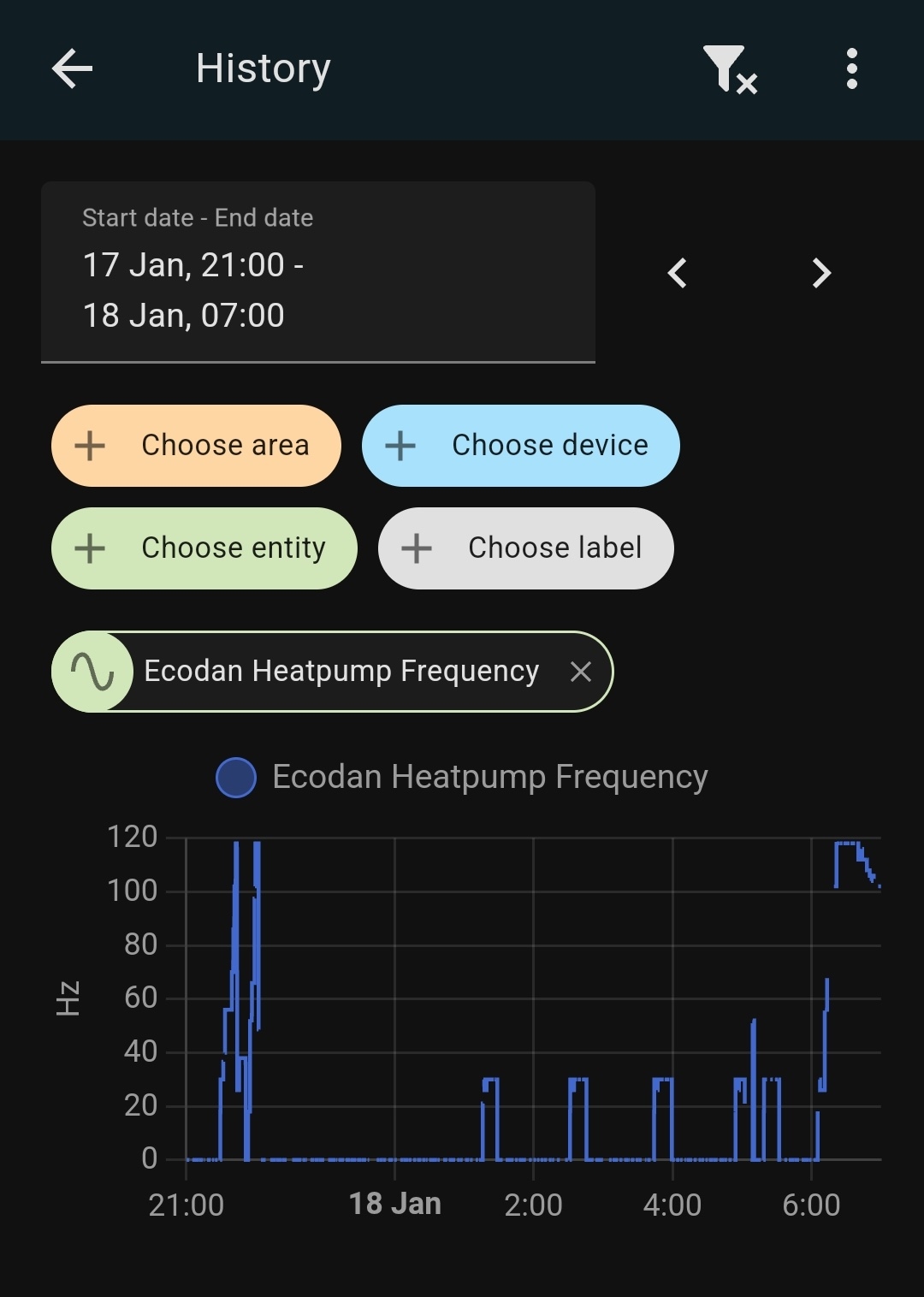This screenshot has height=1297, width=924.
Task: Add an entity via Choose entity
Action: [204, 548]
